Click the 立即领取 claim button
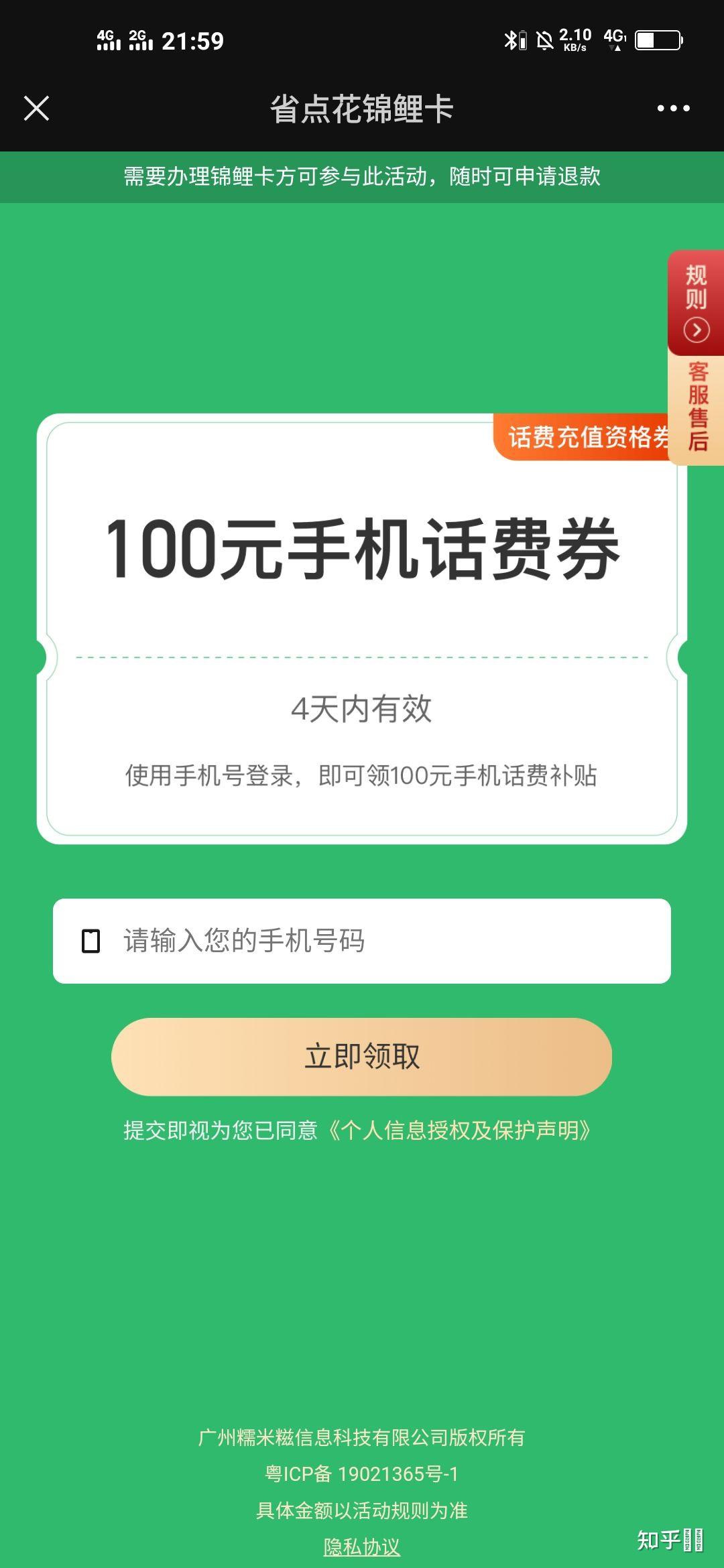Viewport: 724px width, 1568px height. (x=362, y=1055)
